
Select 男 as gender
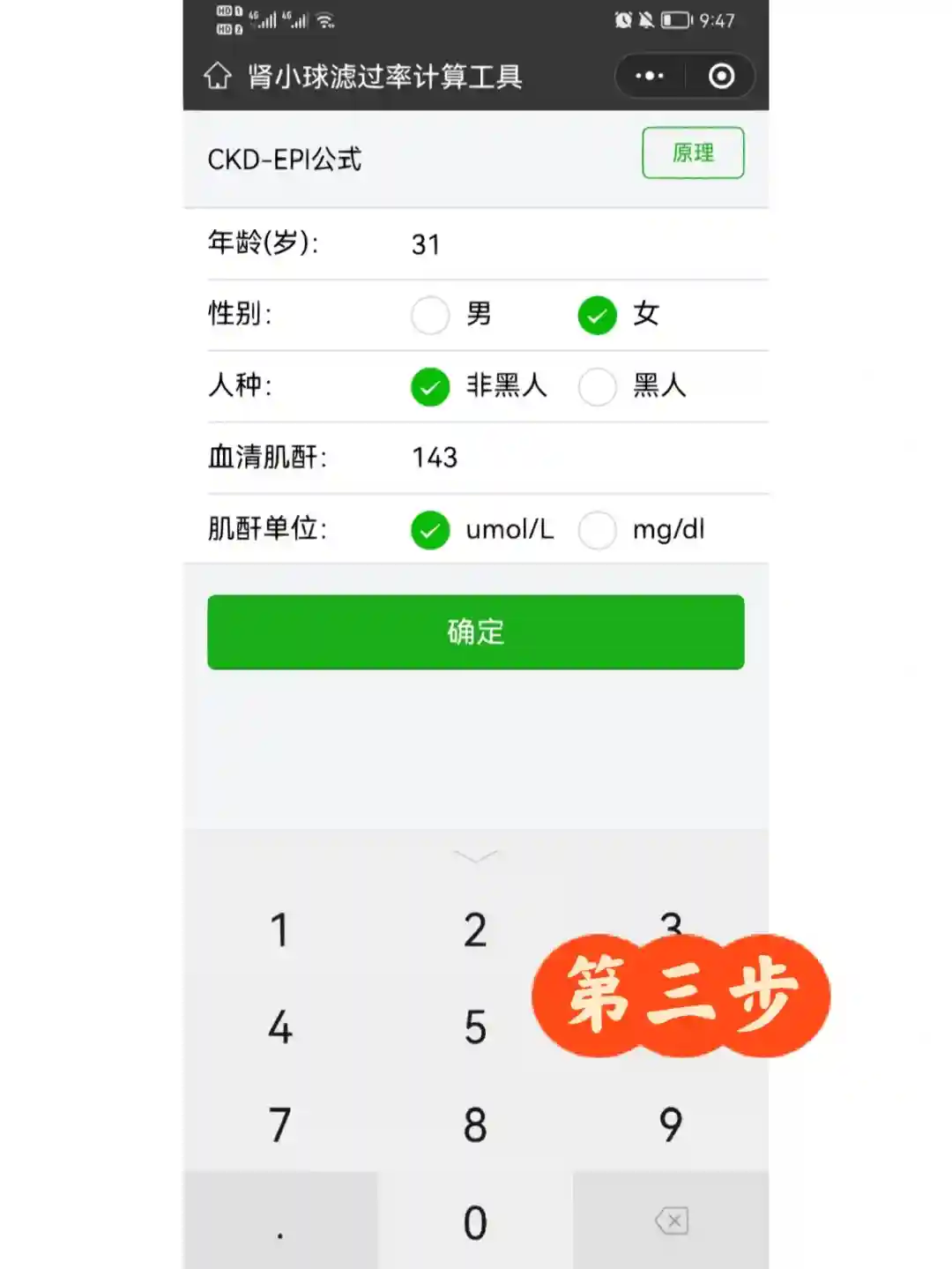pyautogui.click(x=431, y=315)
